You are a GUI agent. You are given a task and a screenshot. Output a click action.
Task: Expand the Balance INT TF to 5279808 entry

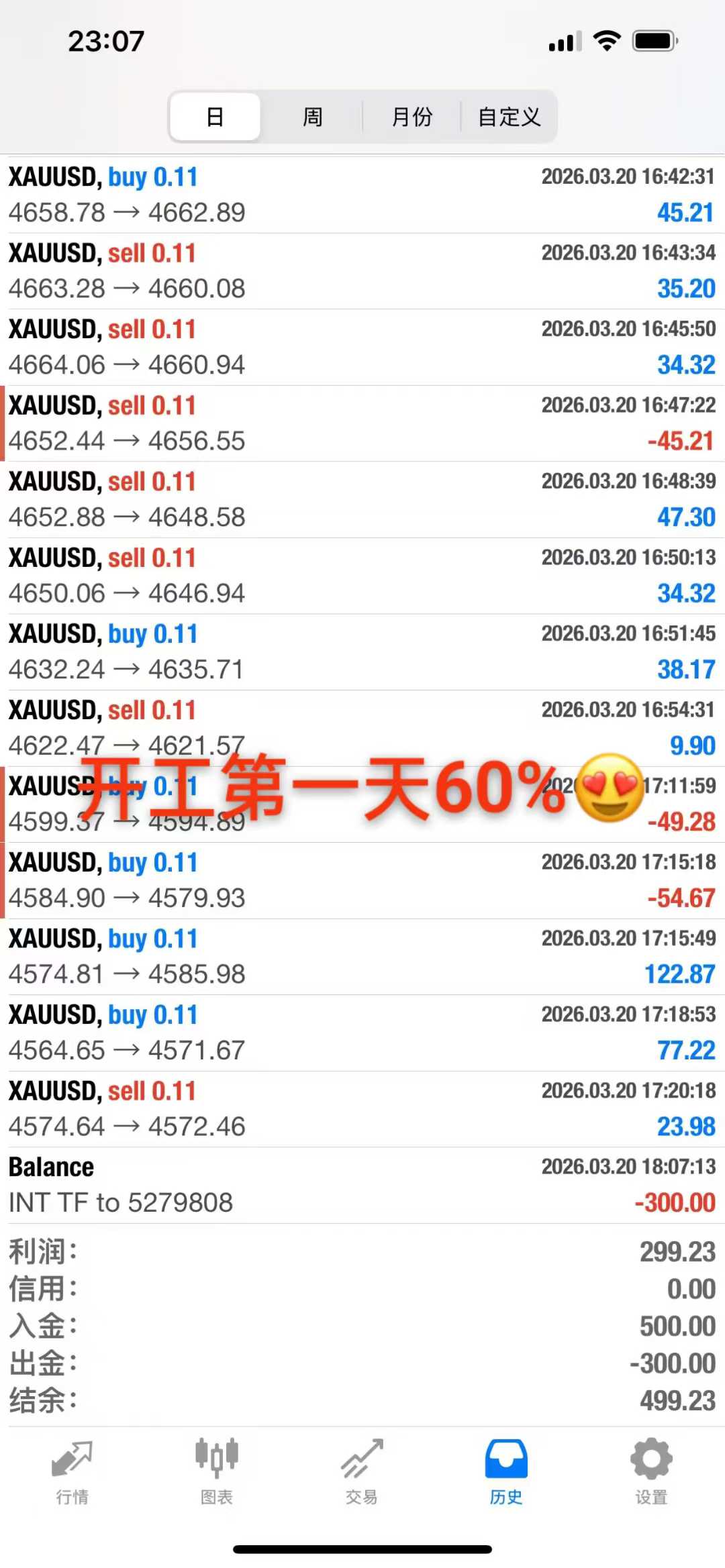click(x=362, y=1185)
